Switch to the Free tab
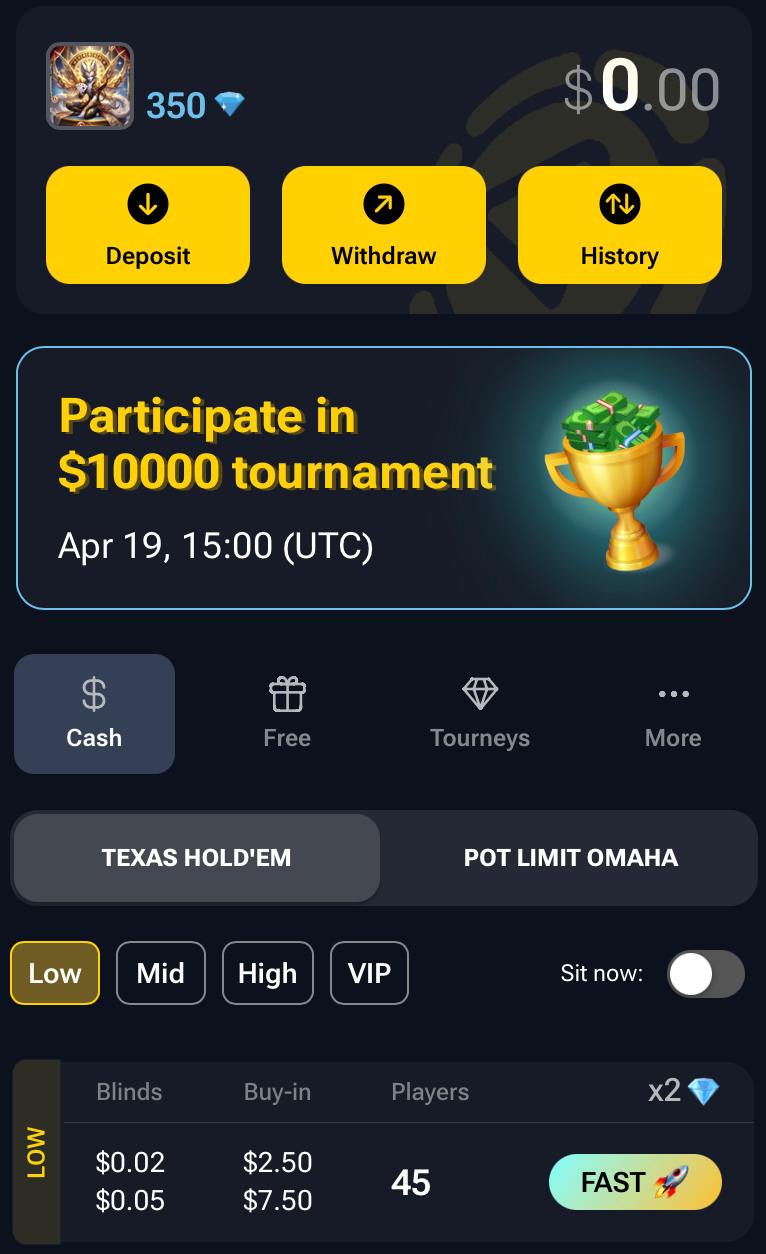Image resolution: width=766 pixels, height=1254 pixels. click(x=287, y=714)
